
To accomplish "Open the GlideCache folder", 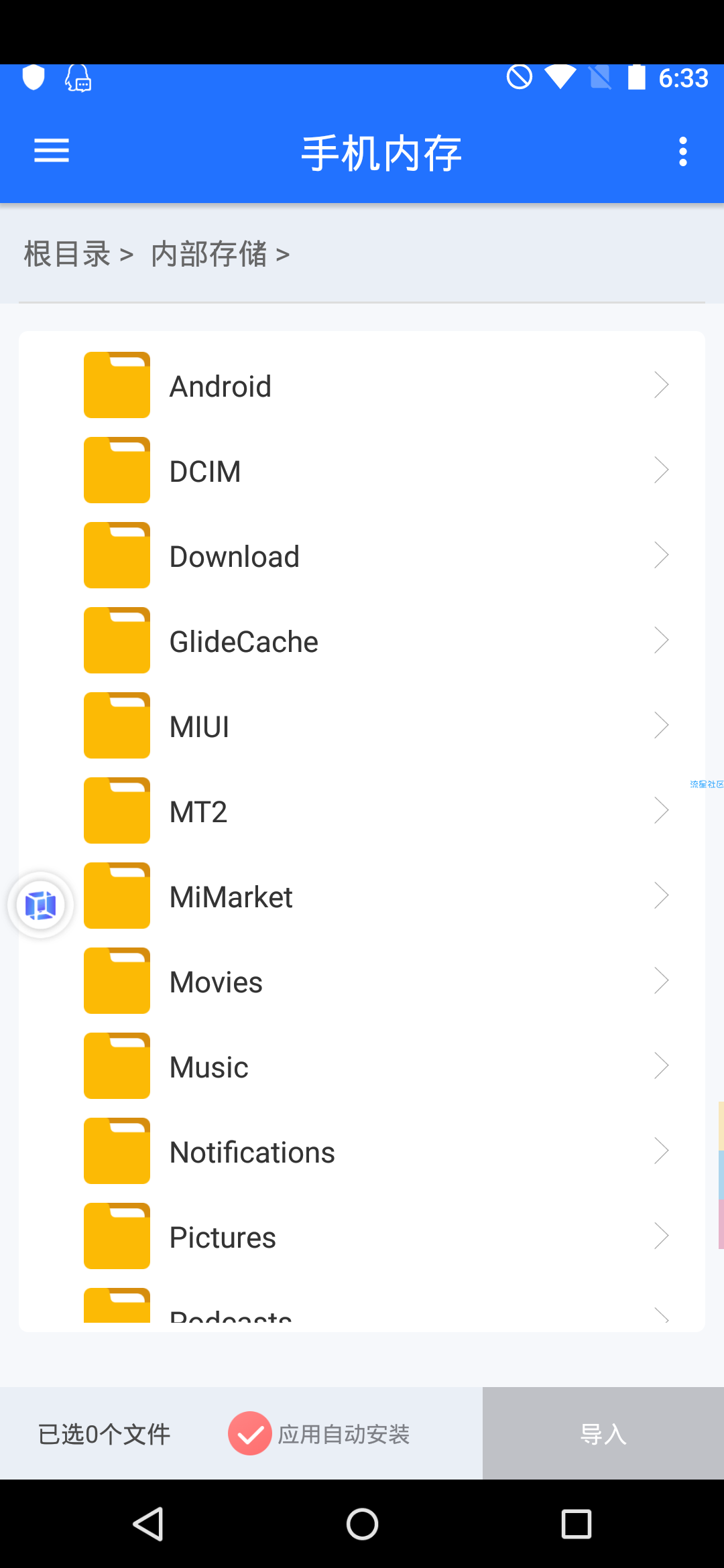I will pos(362,641).
